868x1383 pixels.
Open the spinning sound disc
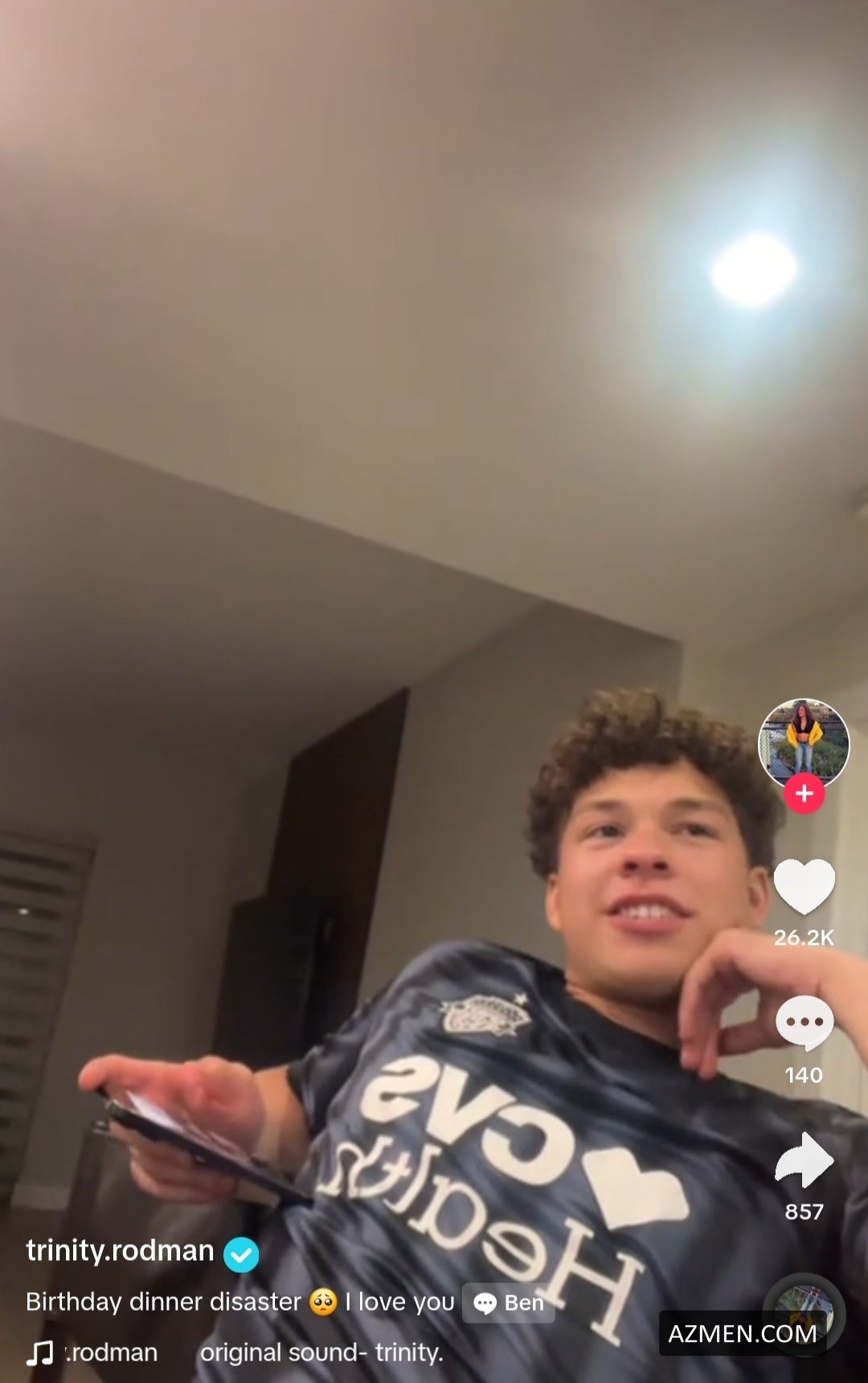[803, 1314]
